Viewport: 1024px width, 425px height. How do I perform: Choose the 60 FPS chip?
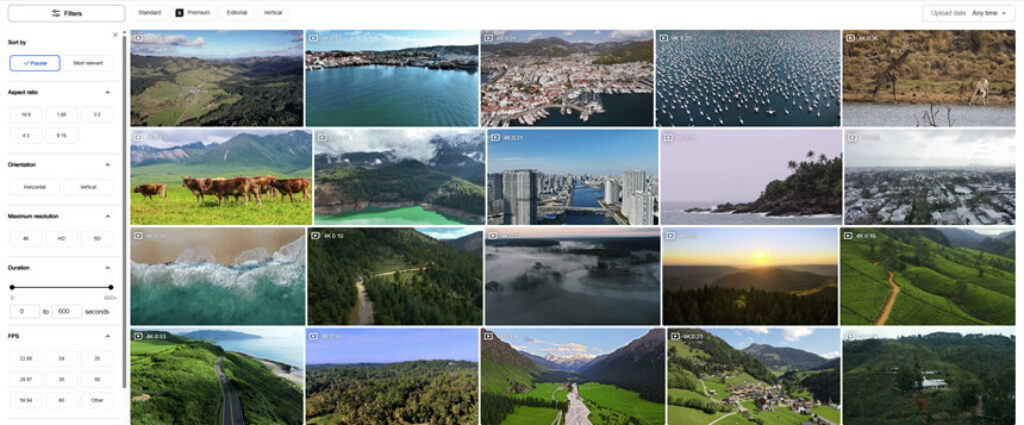click(61, 399)
